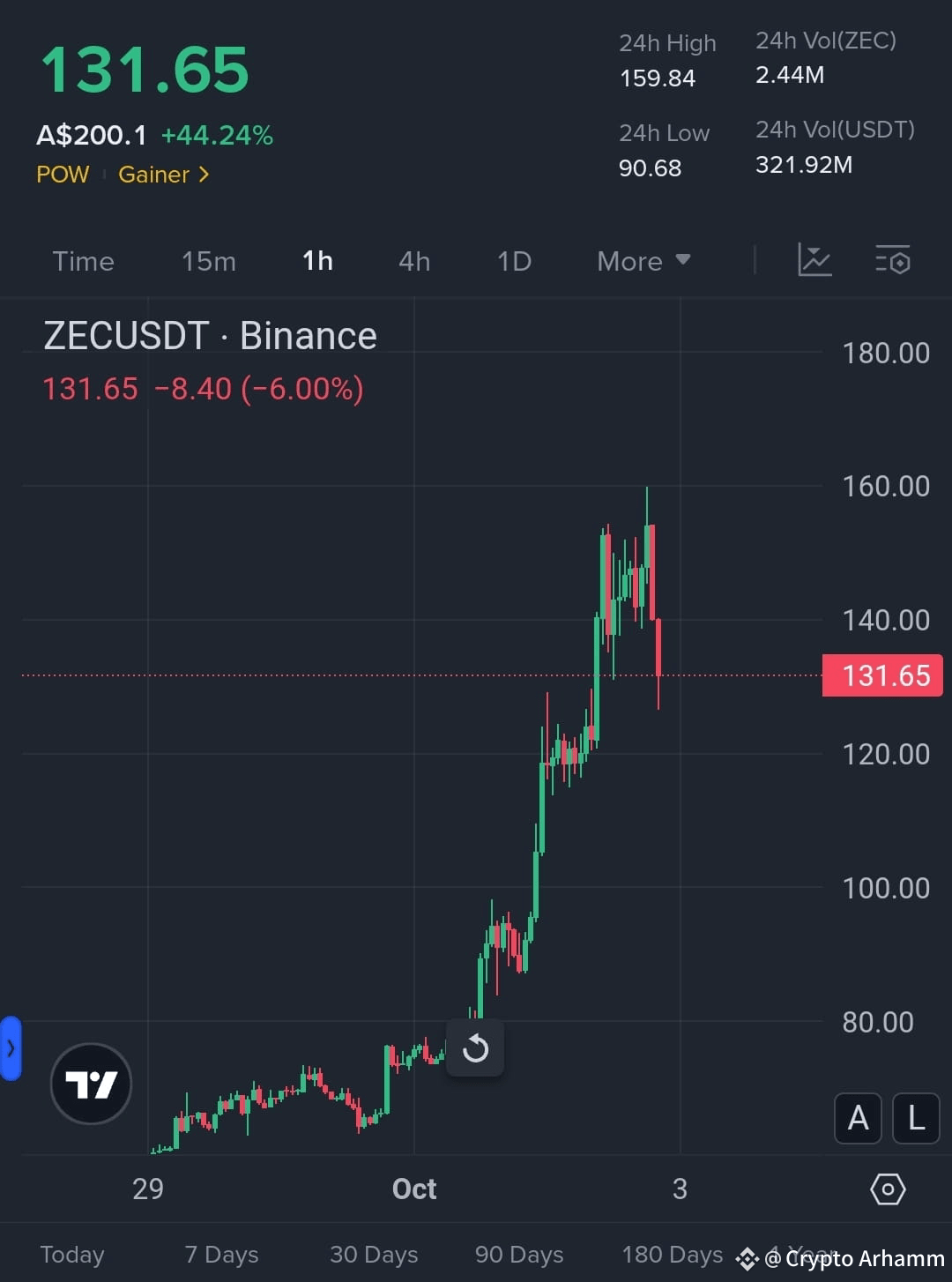Screen dimensions: 952x1282
Task: Open the 7 Days range view
Action: click(221, 1254)
